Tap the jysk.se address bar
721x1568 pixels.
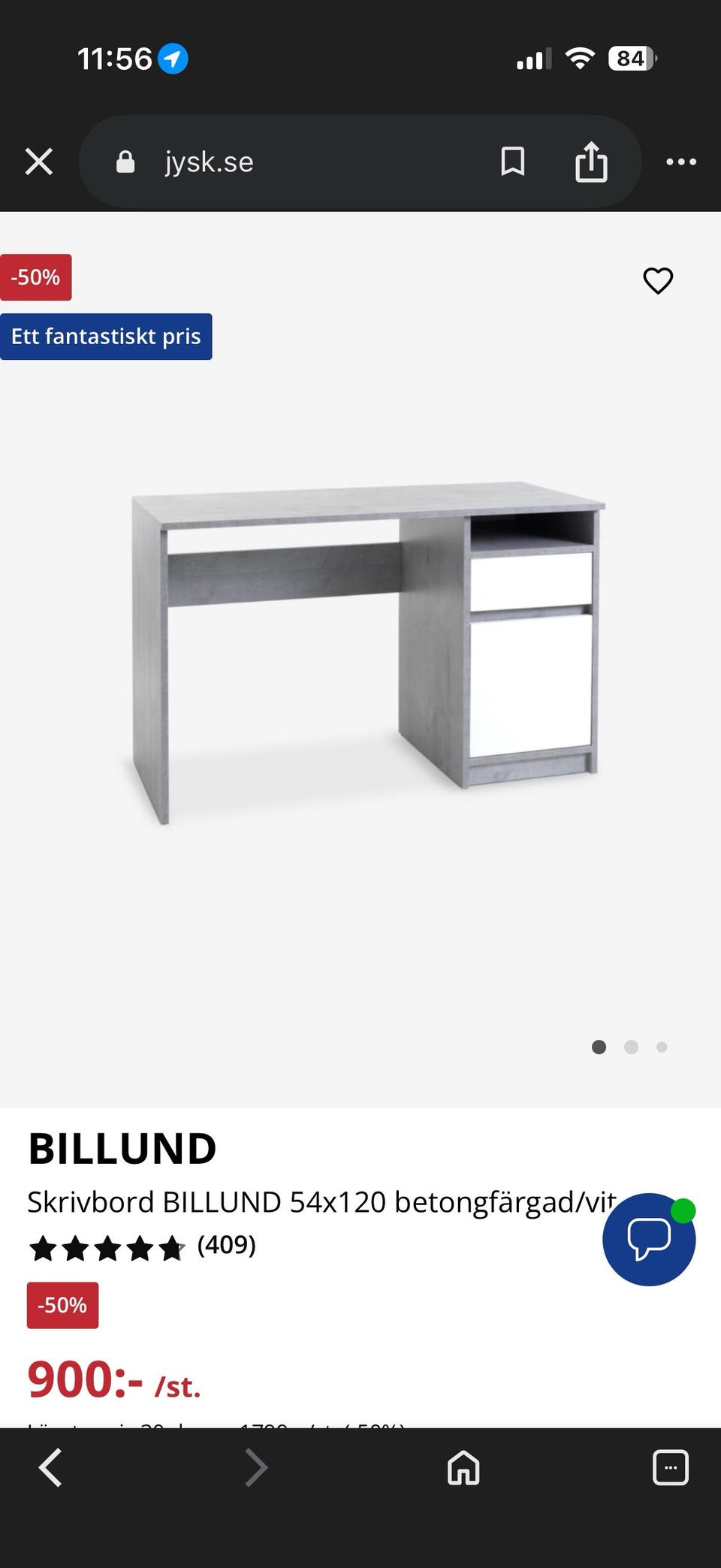pyautogui.click(x=300, y=162)
